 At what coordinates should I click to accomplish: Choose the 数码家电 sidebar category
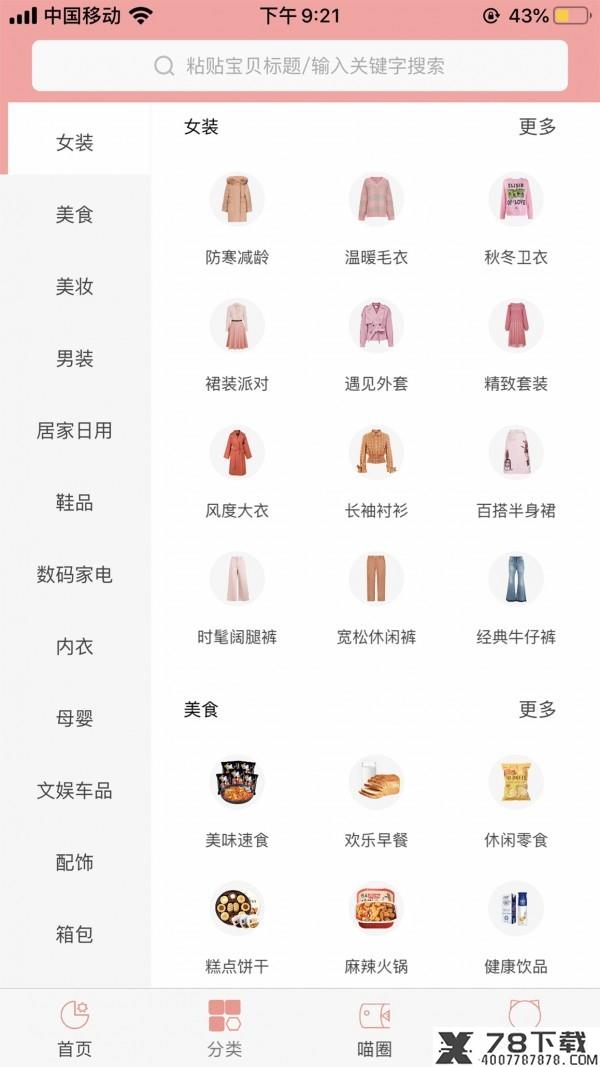[x=75, y=575]
